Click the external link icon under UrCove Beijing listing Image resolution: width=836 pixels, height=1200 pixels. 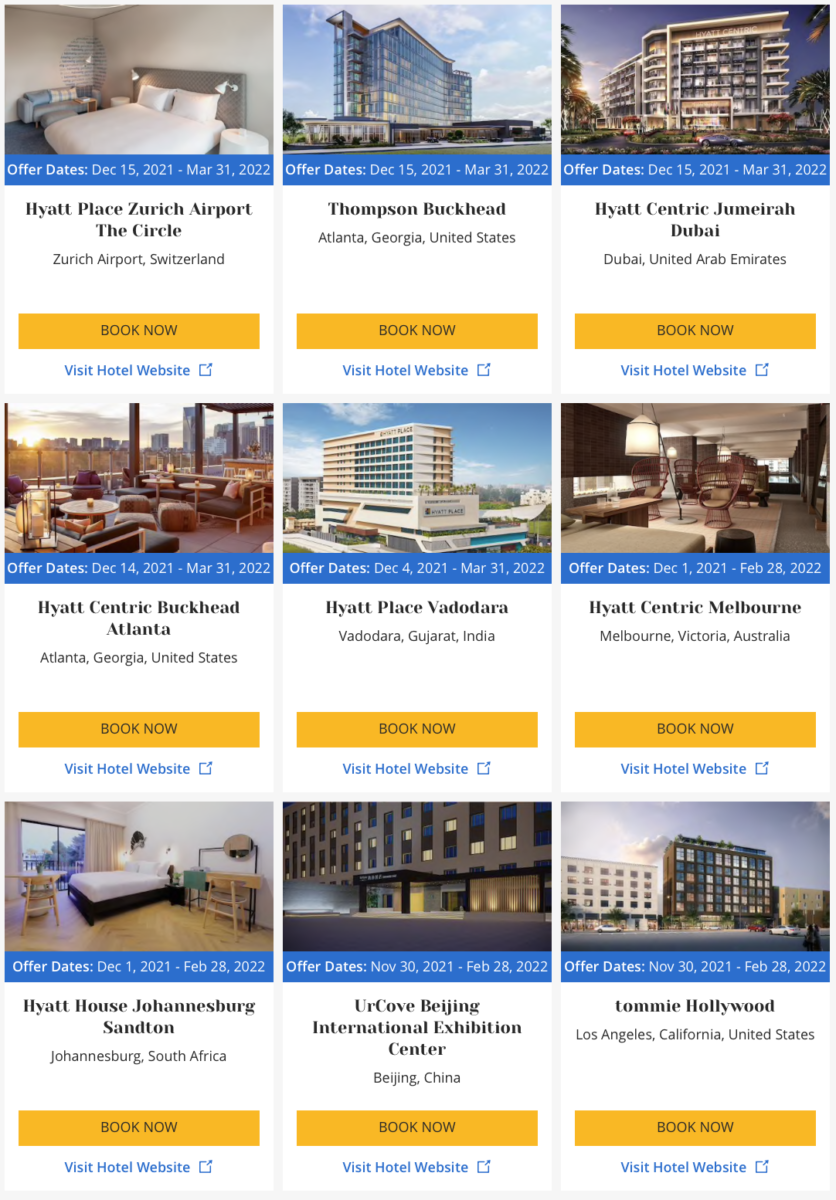484,1166
